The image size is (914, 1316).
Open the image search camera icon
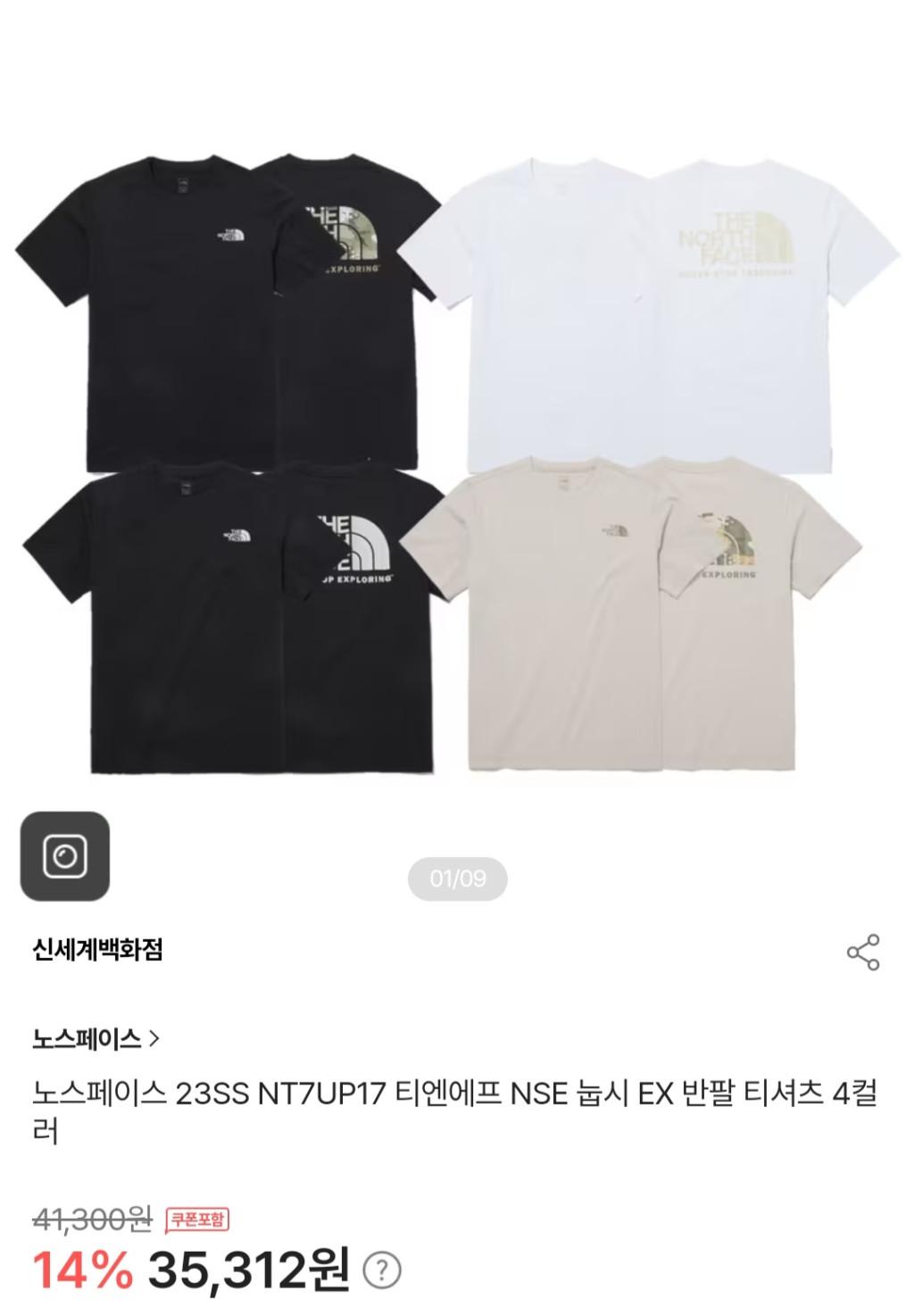[65, 855]
